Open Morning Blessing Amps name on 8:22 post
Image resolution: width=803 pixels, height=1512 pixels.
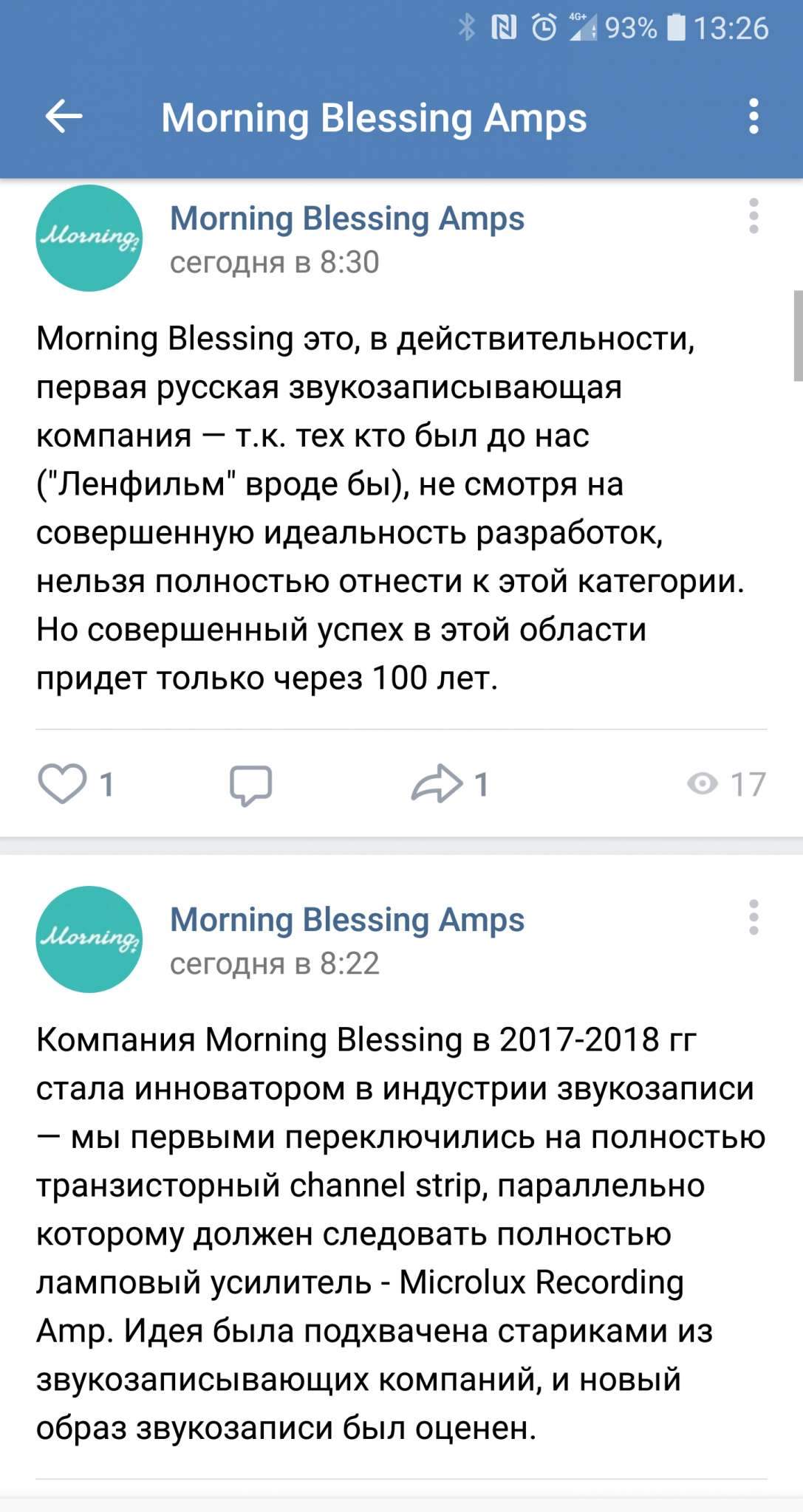point(347,920)
